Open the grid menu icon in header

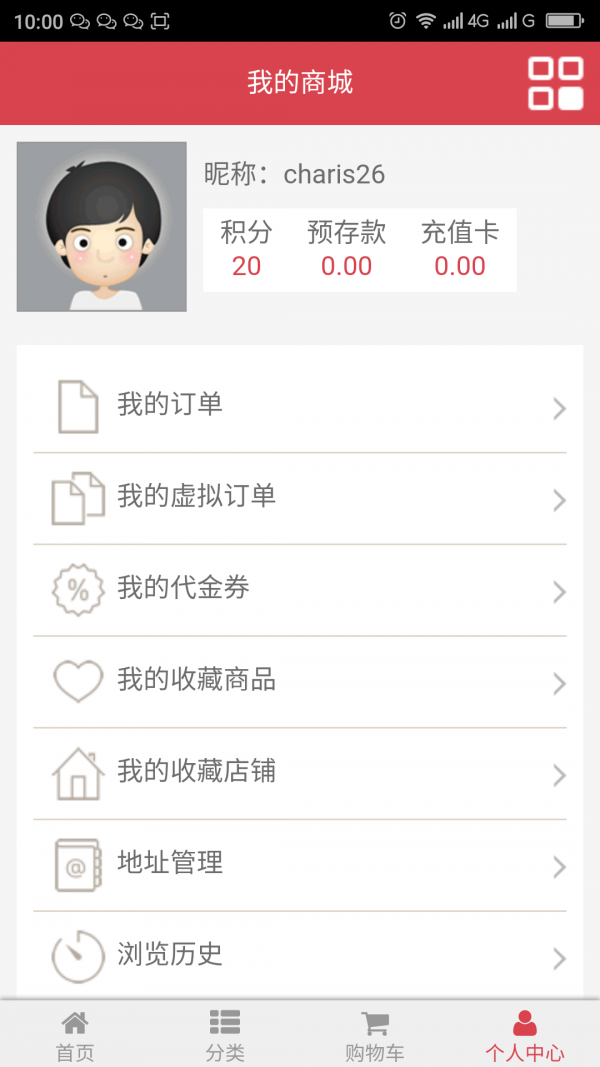[x=556, y=84]
